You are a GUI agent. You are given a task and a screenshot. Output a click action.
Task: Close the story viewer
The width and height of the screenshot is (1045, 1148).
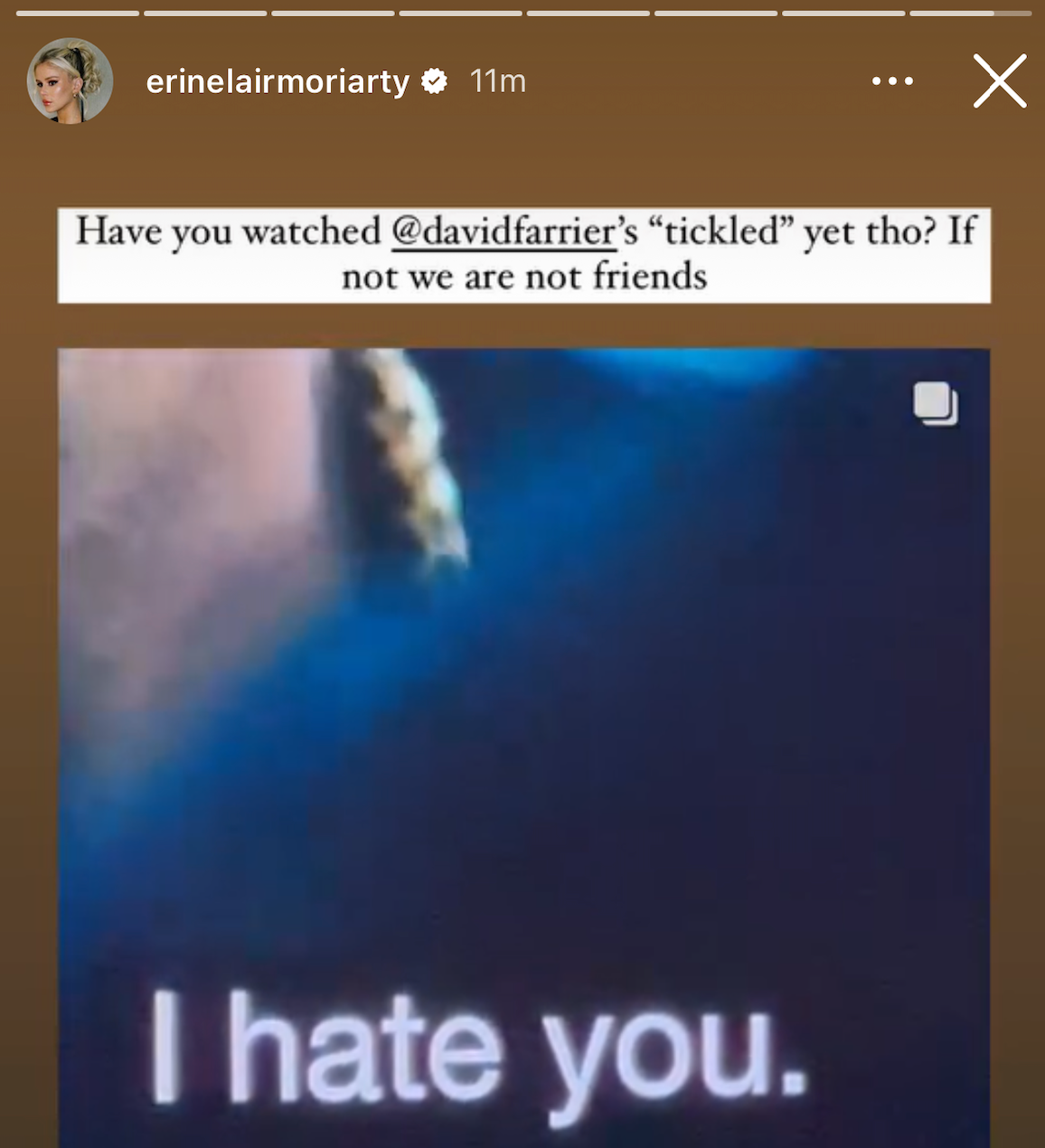[x=999, y=80]
